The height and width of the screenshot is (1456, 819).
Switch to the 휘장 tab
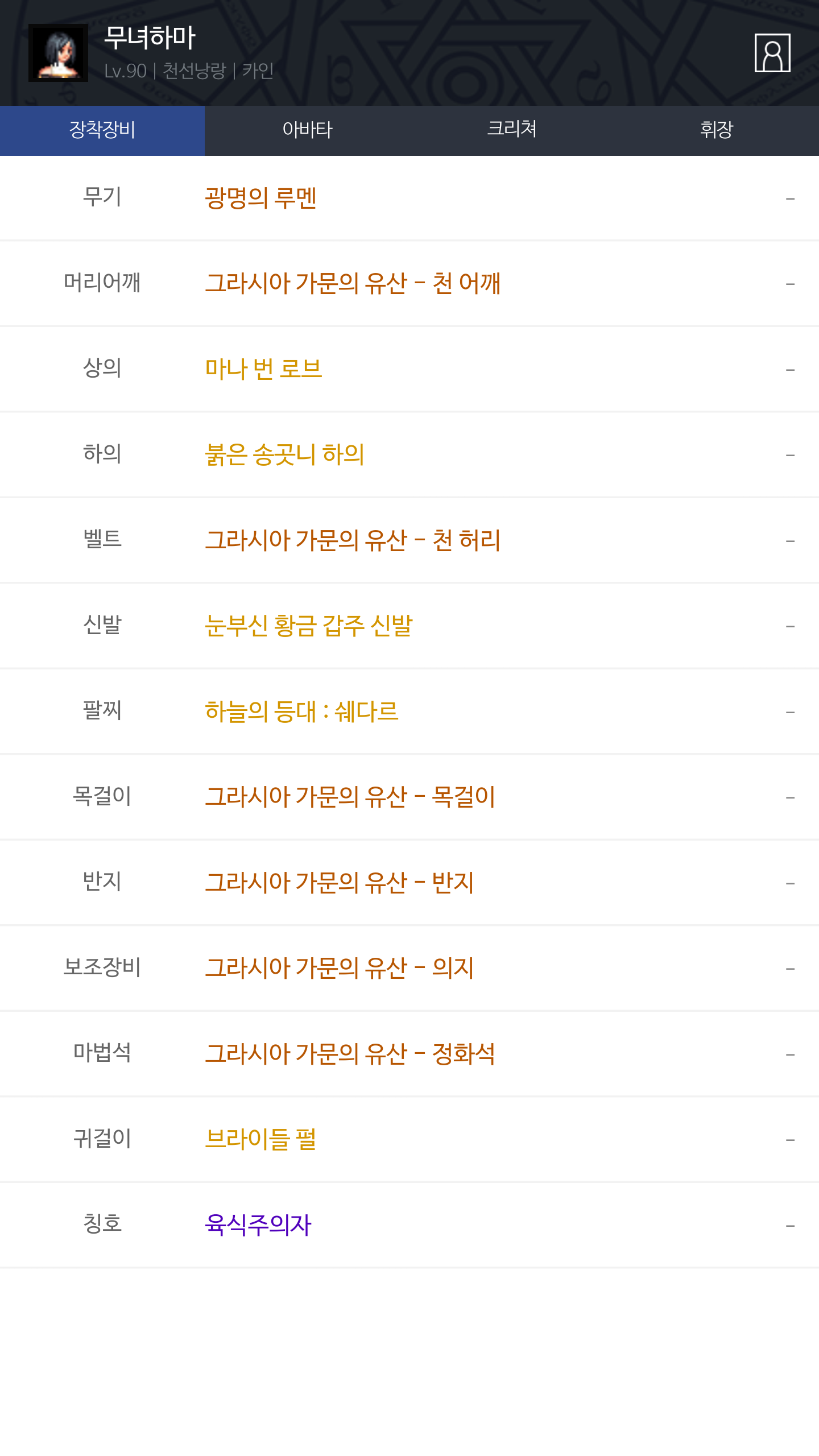tap(717, 130)
